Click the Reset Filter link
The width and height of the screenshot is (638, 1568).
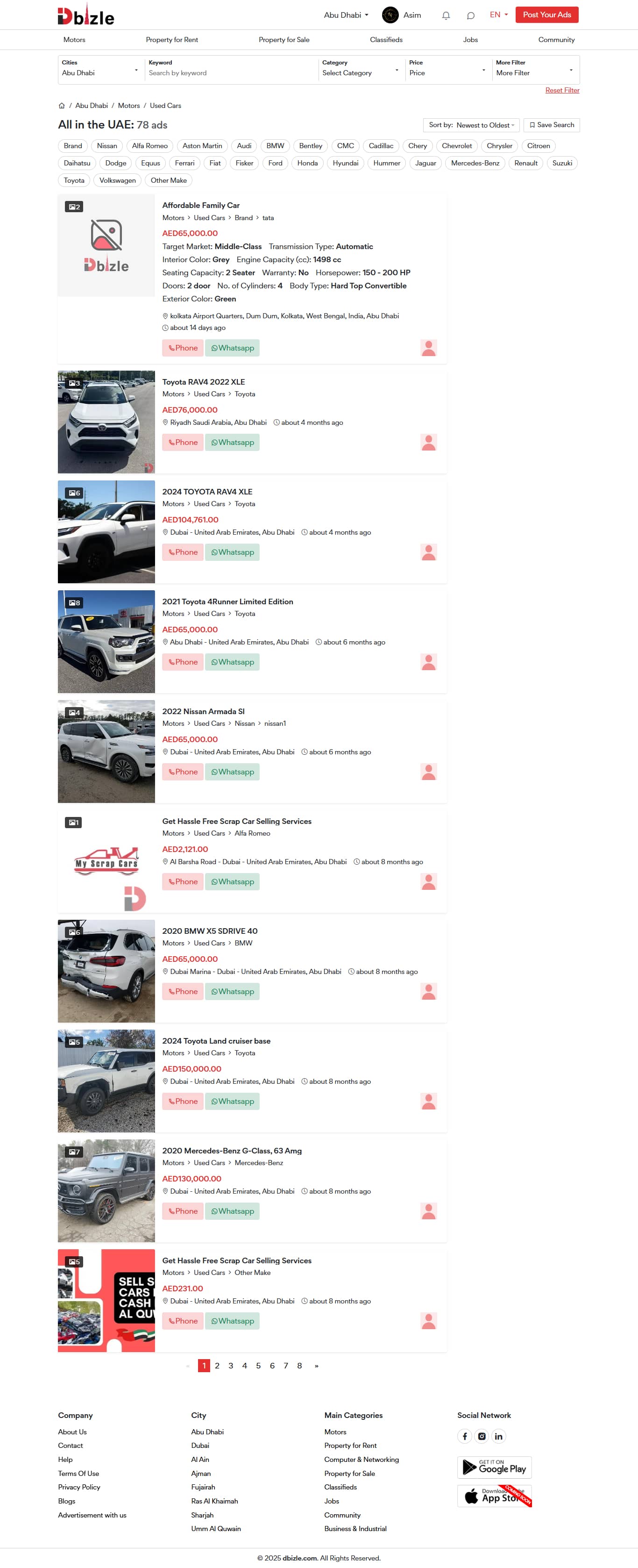[562, 90]
